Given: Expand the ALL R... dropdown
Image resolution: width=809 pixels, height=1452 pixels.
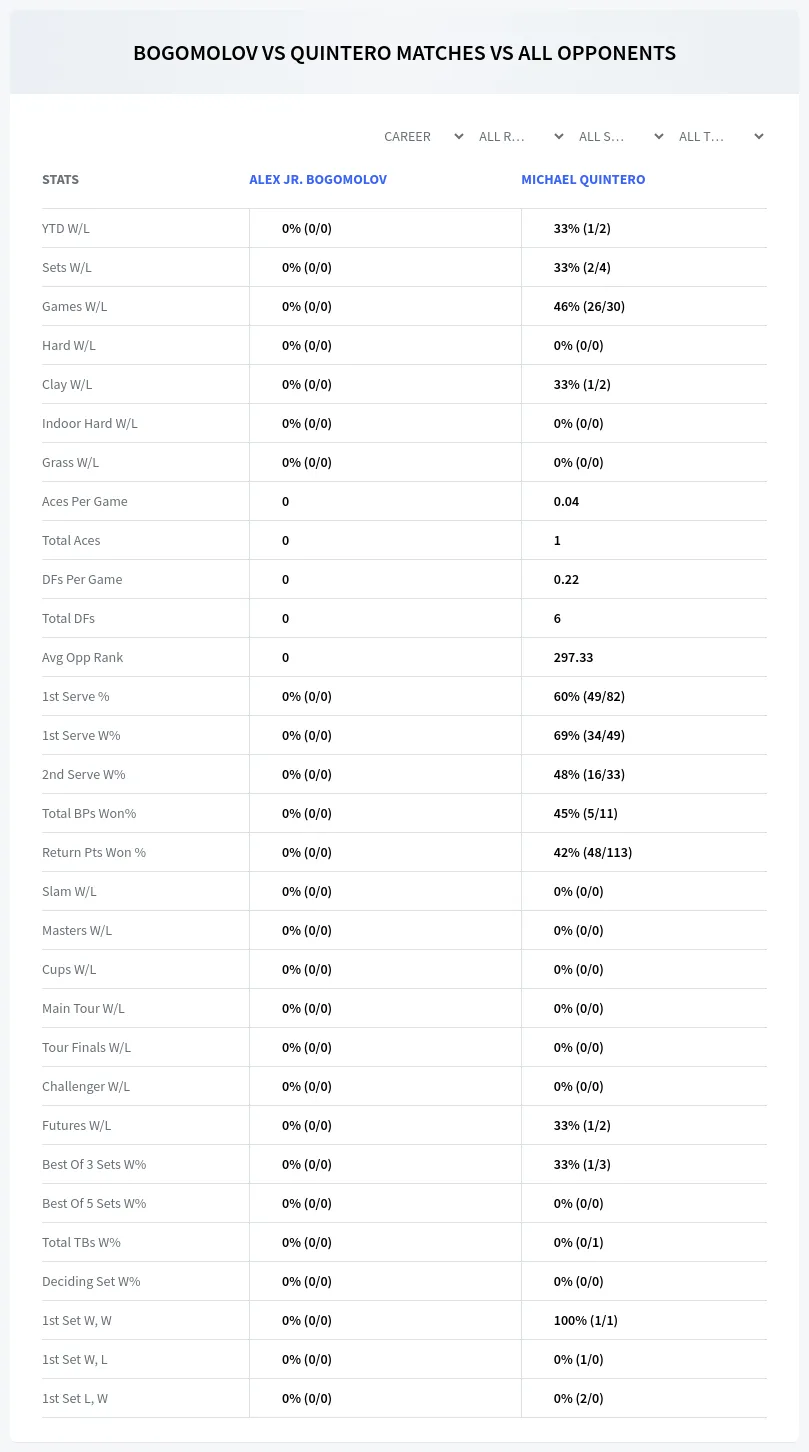Looking at the screenshot, I should coord(521,136).
